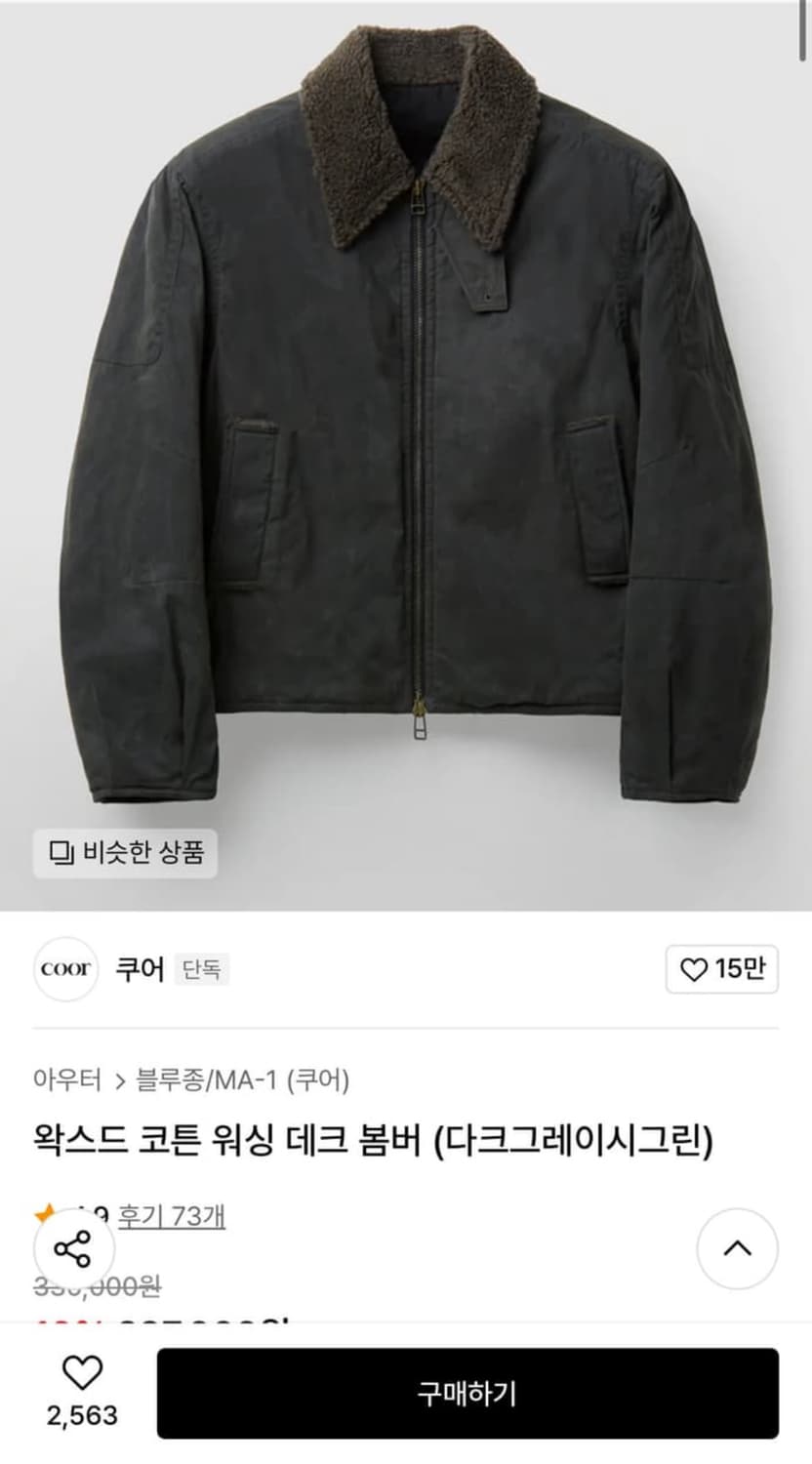812x1464 pixels.
Task: Open the similar products finder icon
Action: [x=61, y=853]
